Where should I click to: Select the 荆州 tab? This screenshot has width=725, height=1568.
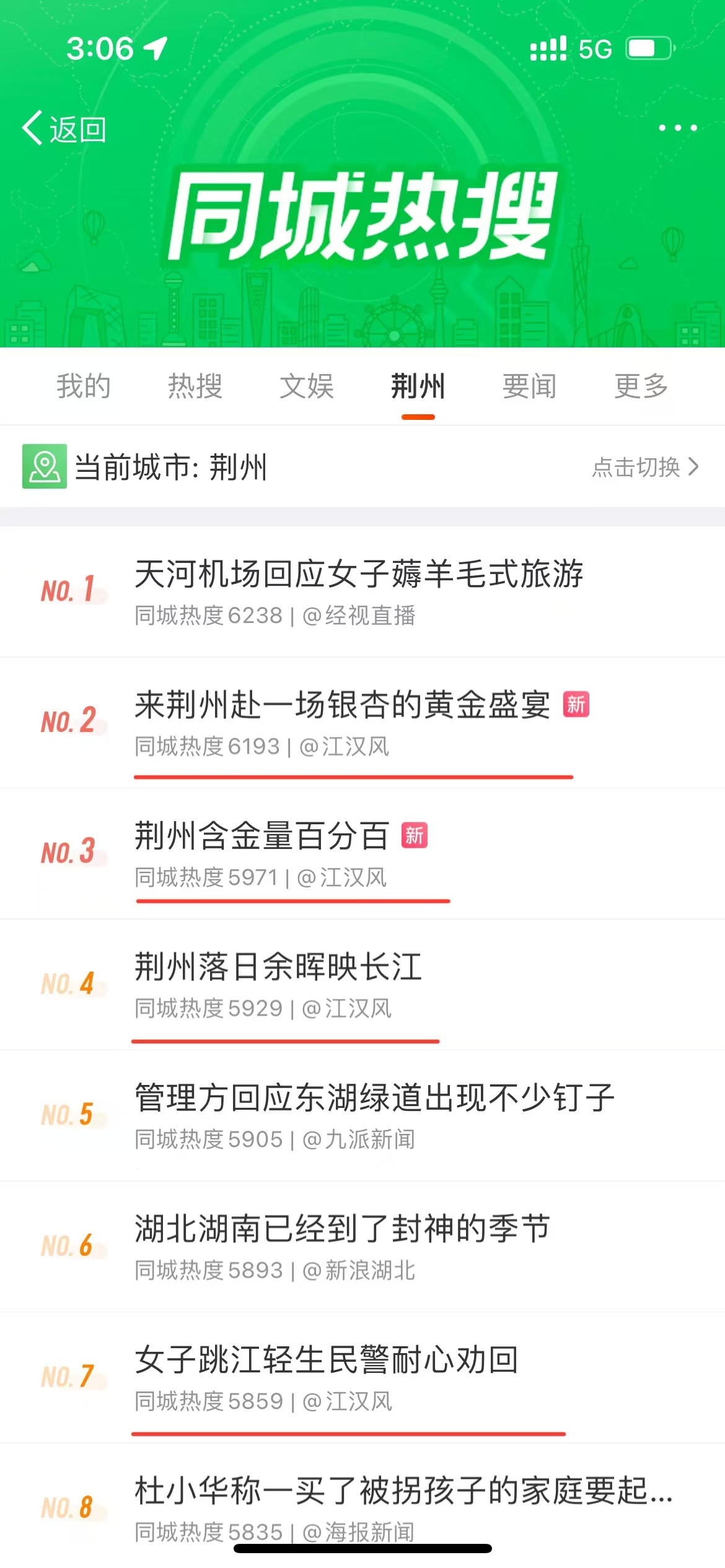click(418, 386)
